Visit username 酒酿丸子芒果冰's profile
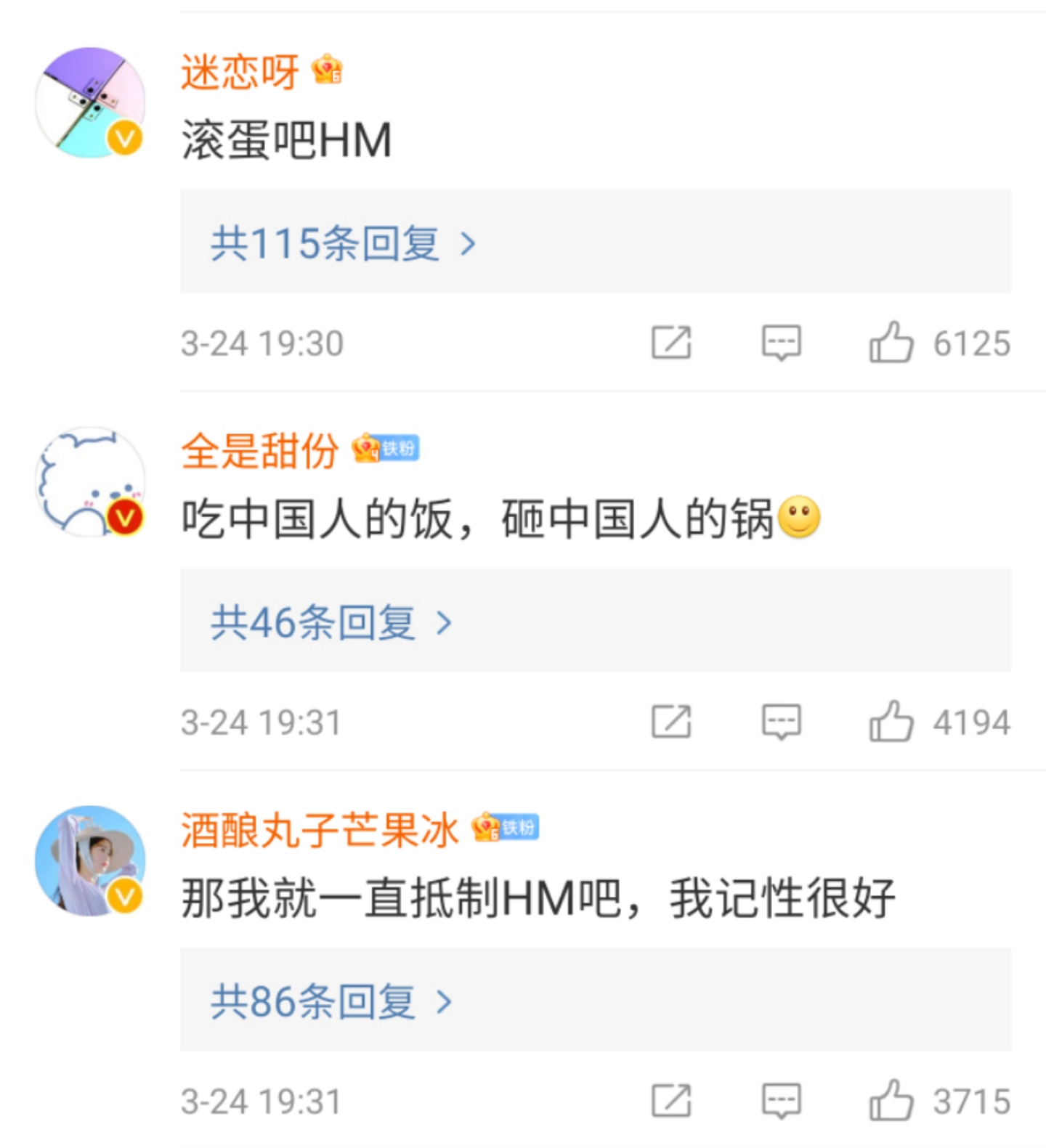The width and height of the screenshot is (1046, 1148). (320, 830)
